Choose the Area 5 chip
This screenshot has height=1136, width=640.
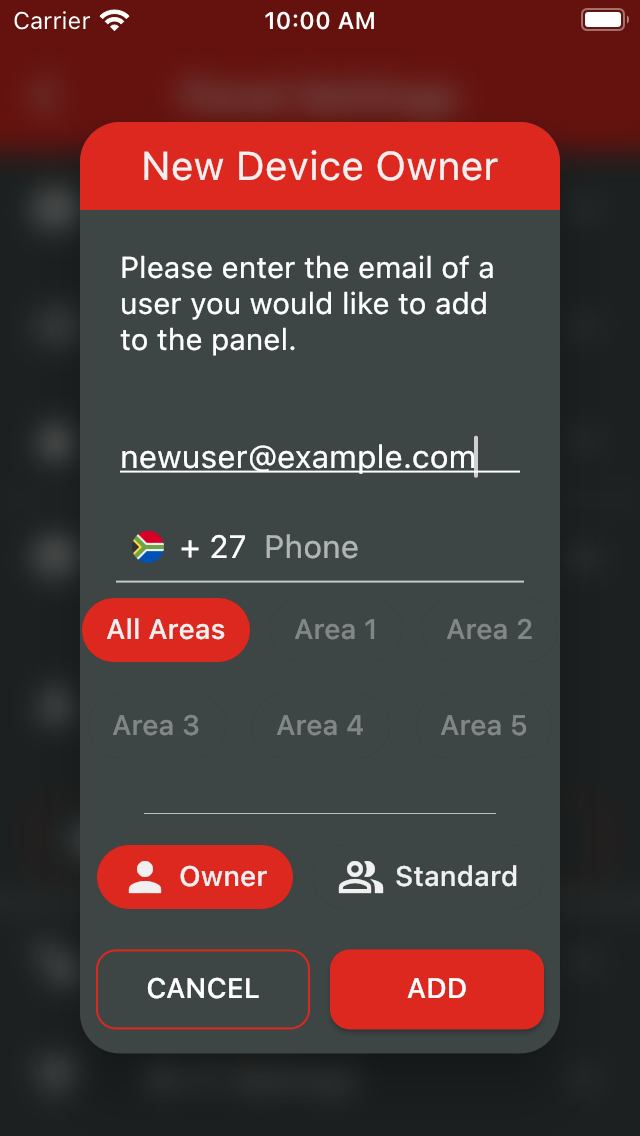(x=484, y=726)
